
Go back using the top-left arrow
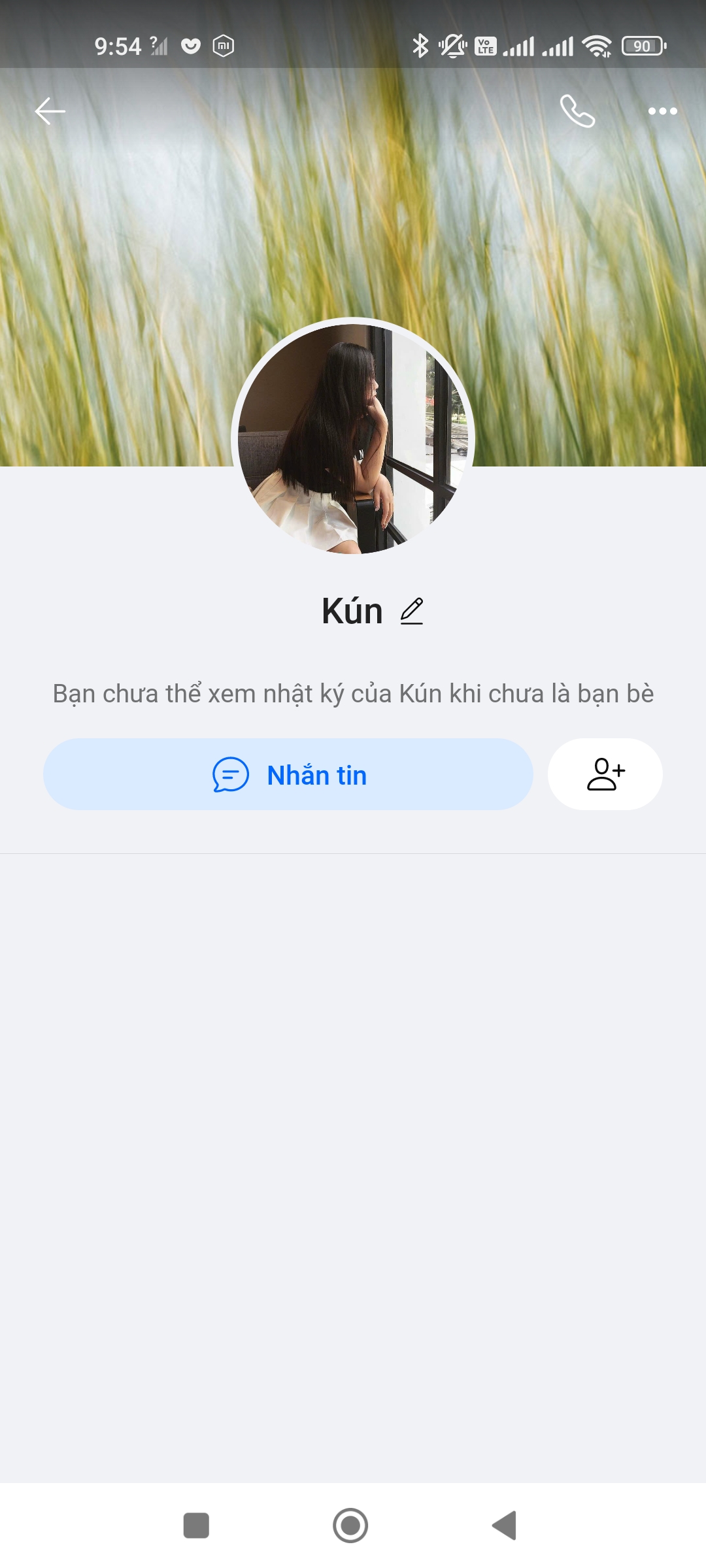50,111
